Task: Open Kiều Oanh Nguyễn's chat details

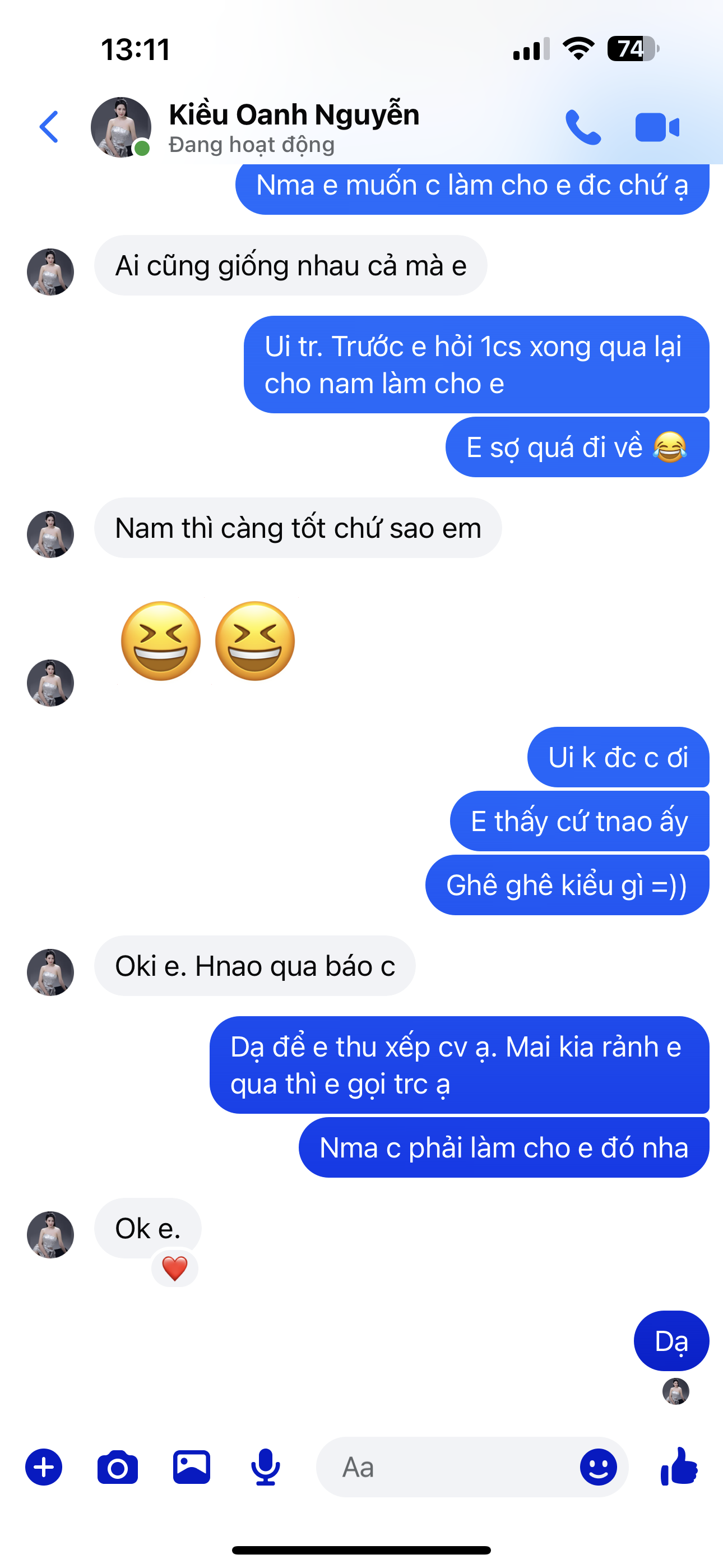Action: click(x=293, y=127)
